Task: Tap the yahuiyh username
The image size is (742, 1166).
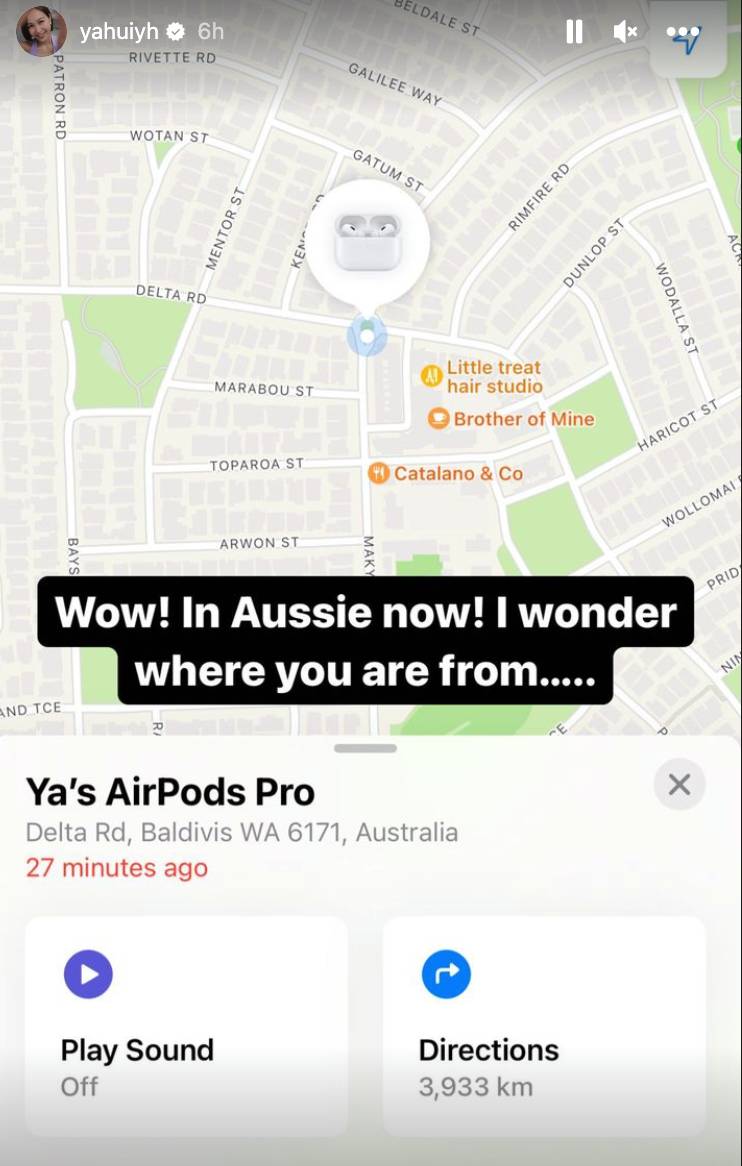Action: tap(118, 32)
